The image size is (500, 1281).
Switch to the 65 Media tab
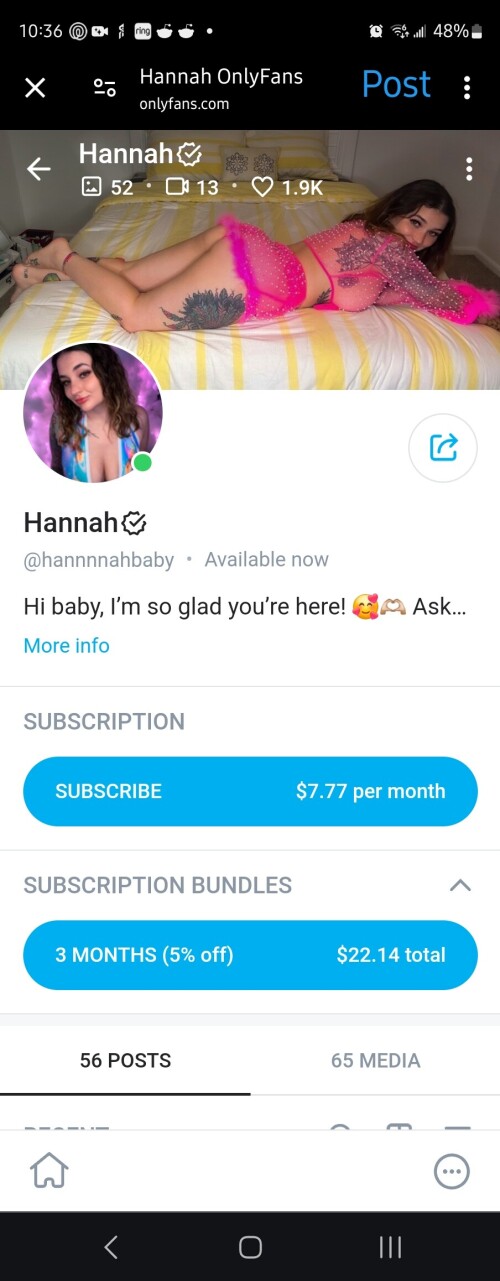[x=375, y=1061]
